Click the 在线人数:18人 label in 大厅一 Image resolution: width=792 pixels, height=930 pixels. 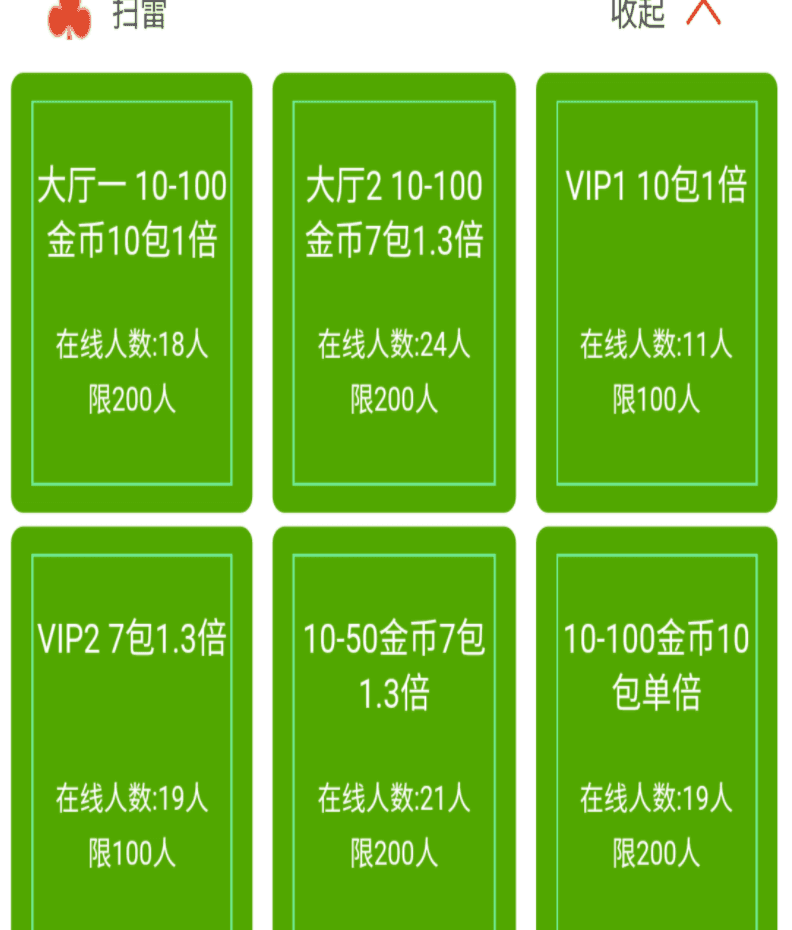[x=131, y=343]
